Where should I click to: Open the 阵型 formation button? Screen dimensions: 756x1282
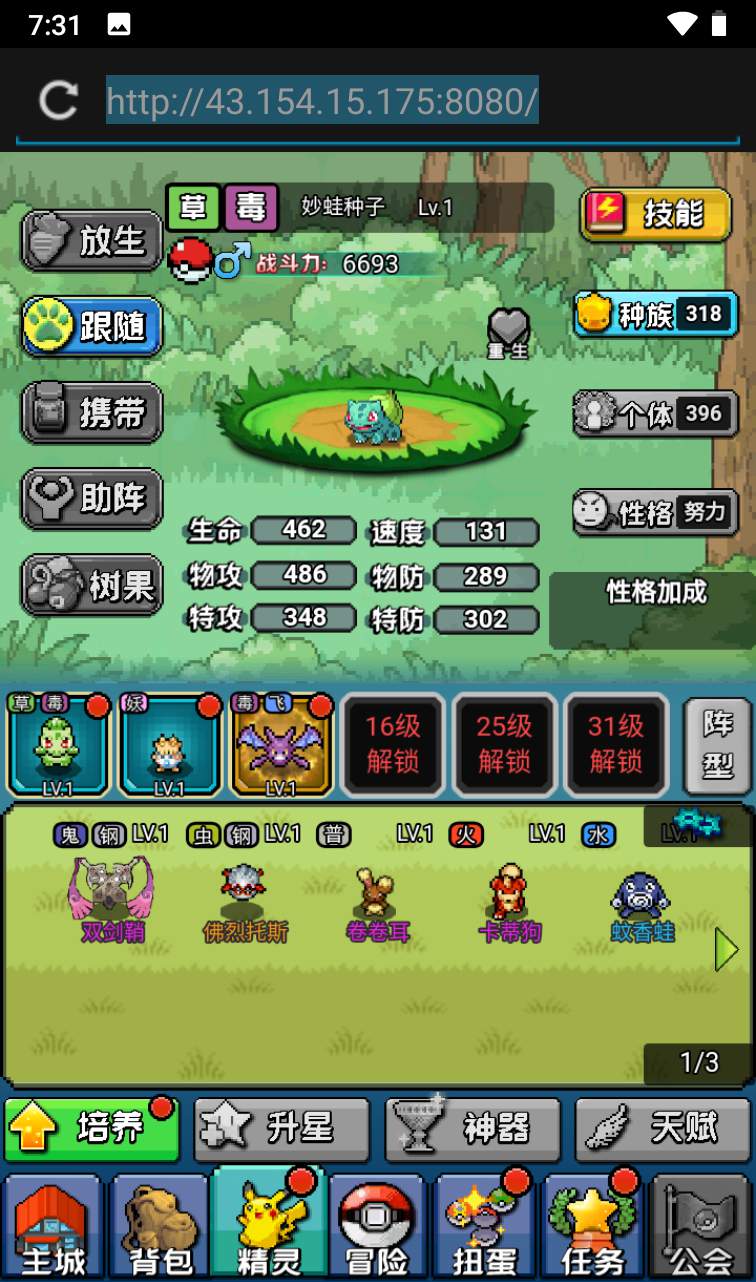717,746
